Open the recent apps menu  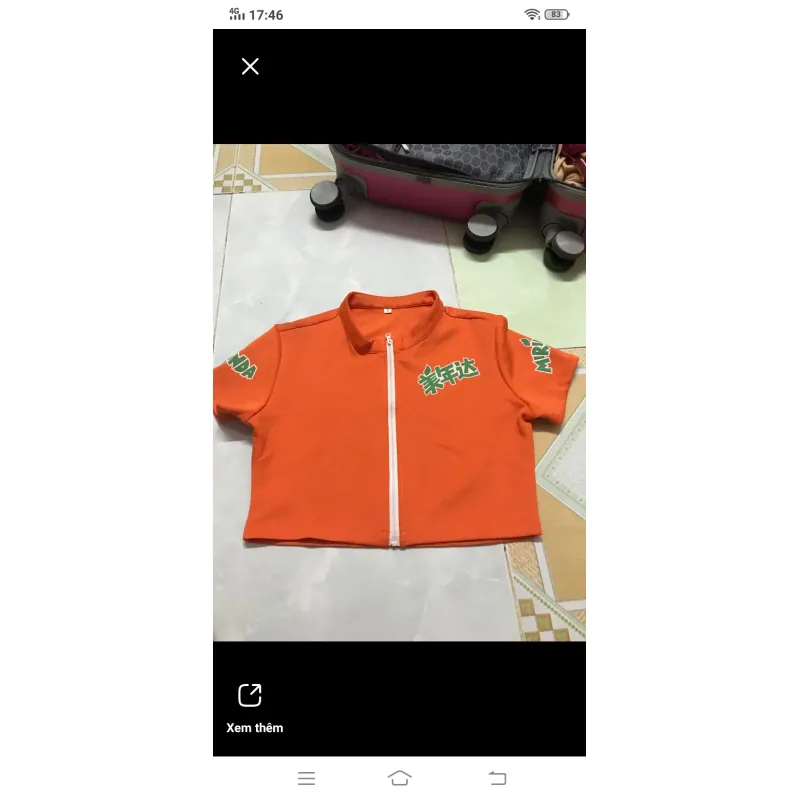(x=307, y=778)
